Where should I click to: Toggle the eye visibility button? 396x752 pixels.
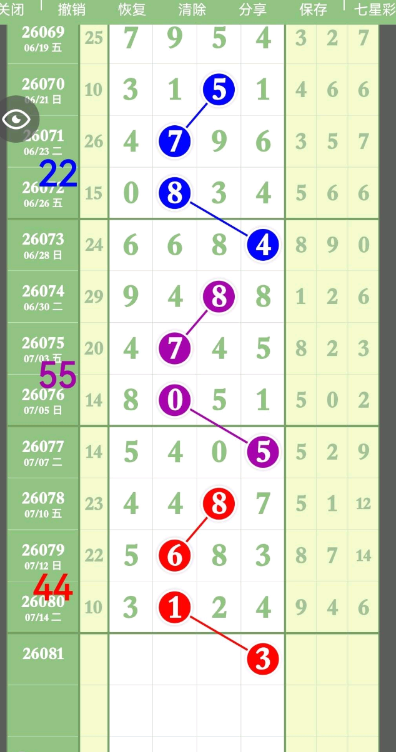[x=17, y=119]
